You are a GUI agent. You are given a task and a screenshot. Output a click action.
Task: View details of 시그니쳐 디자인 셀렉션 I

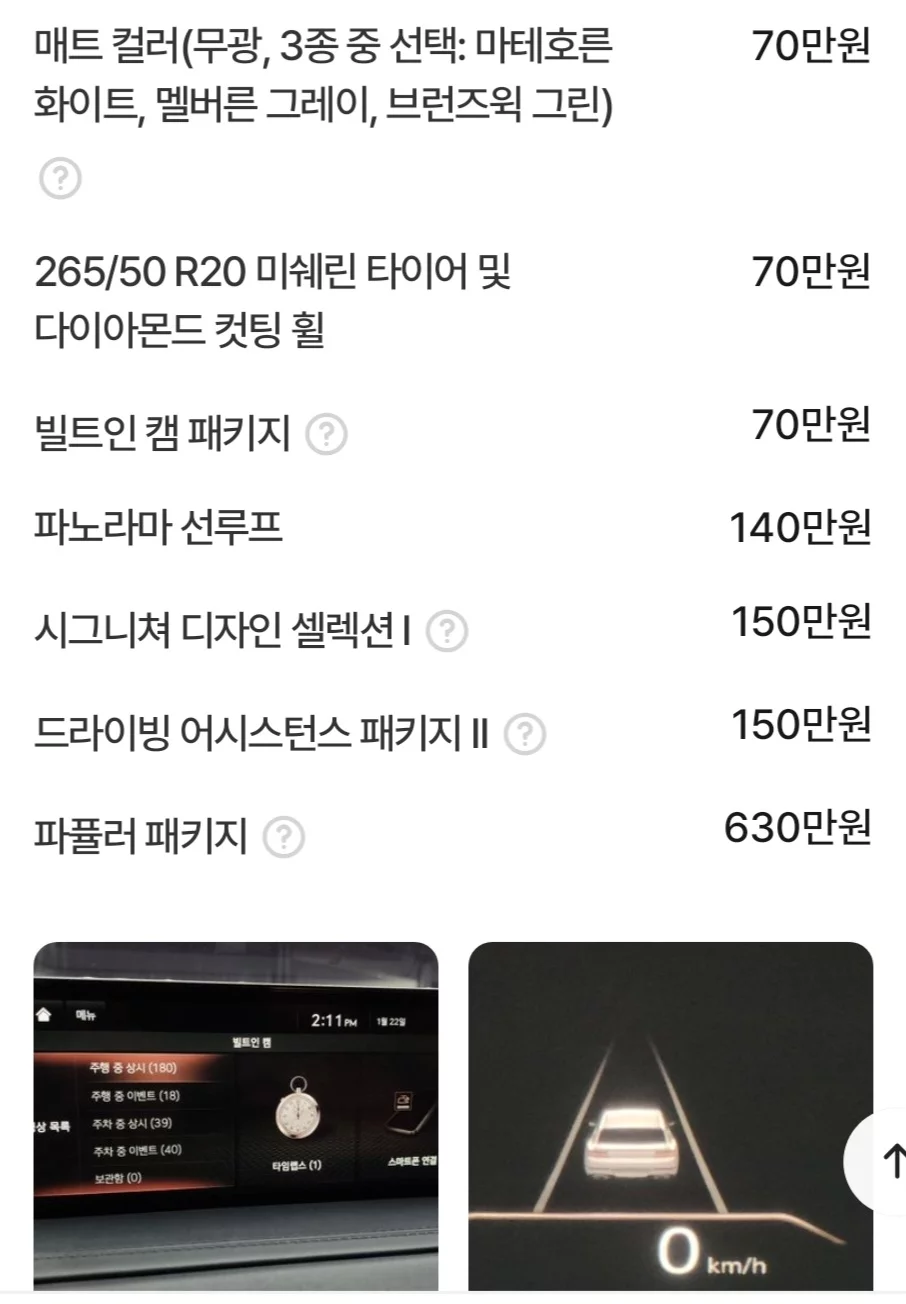(x=446, y=632)
